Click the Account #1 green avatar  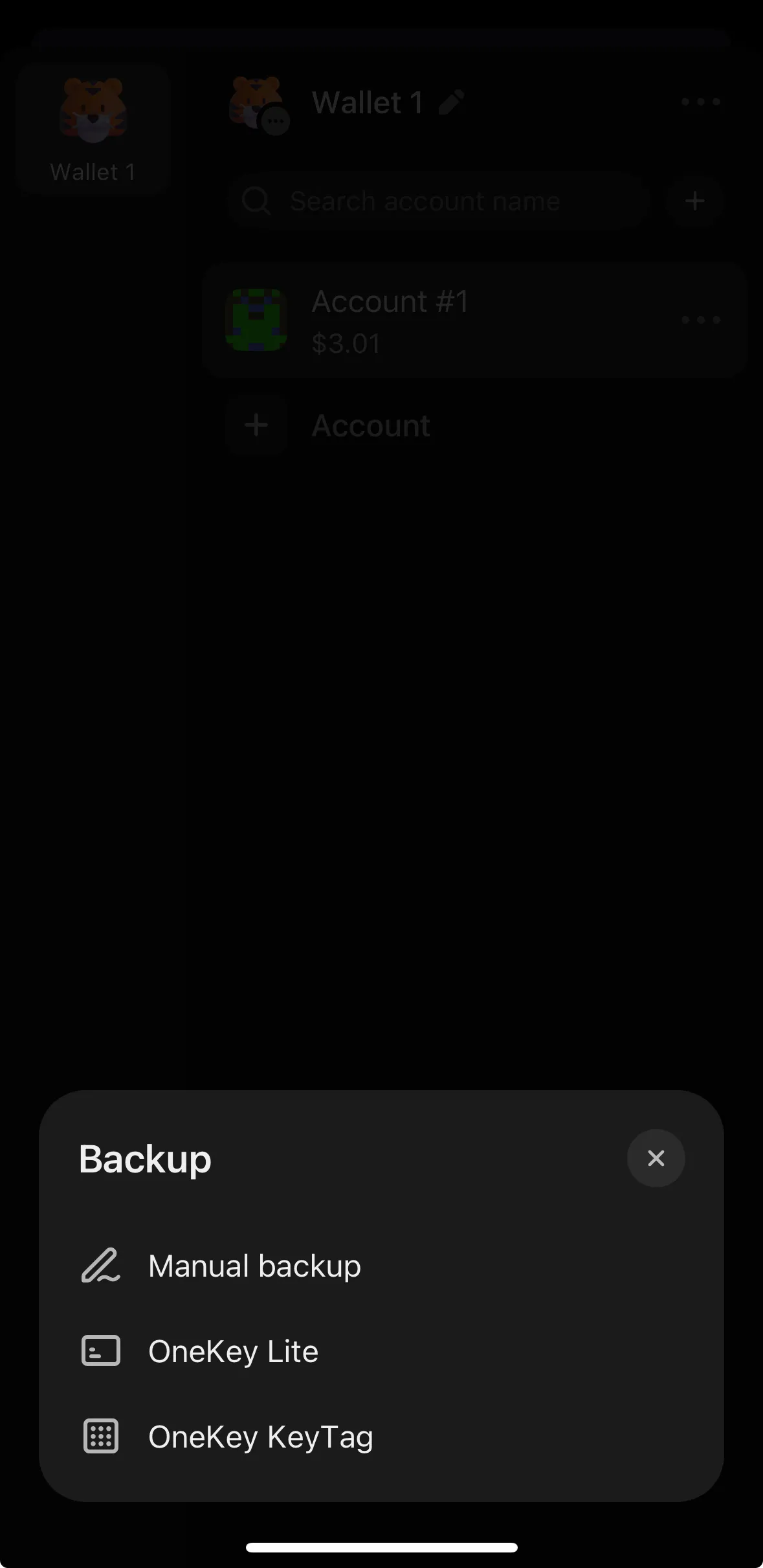click(x=255, y=319)
